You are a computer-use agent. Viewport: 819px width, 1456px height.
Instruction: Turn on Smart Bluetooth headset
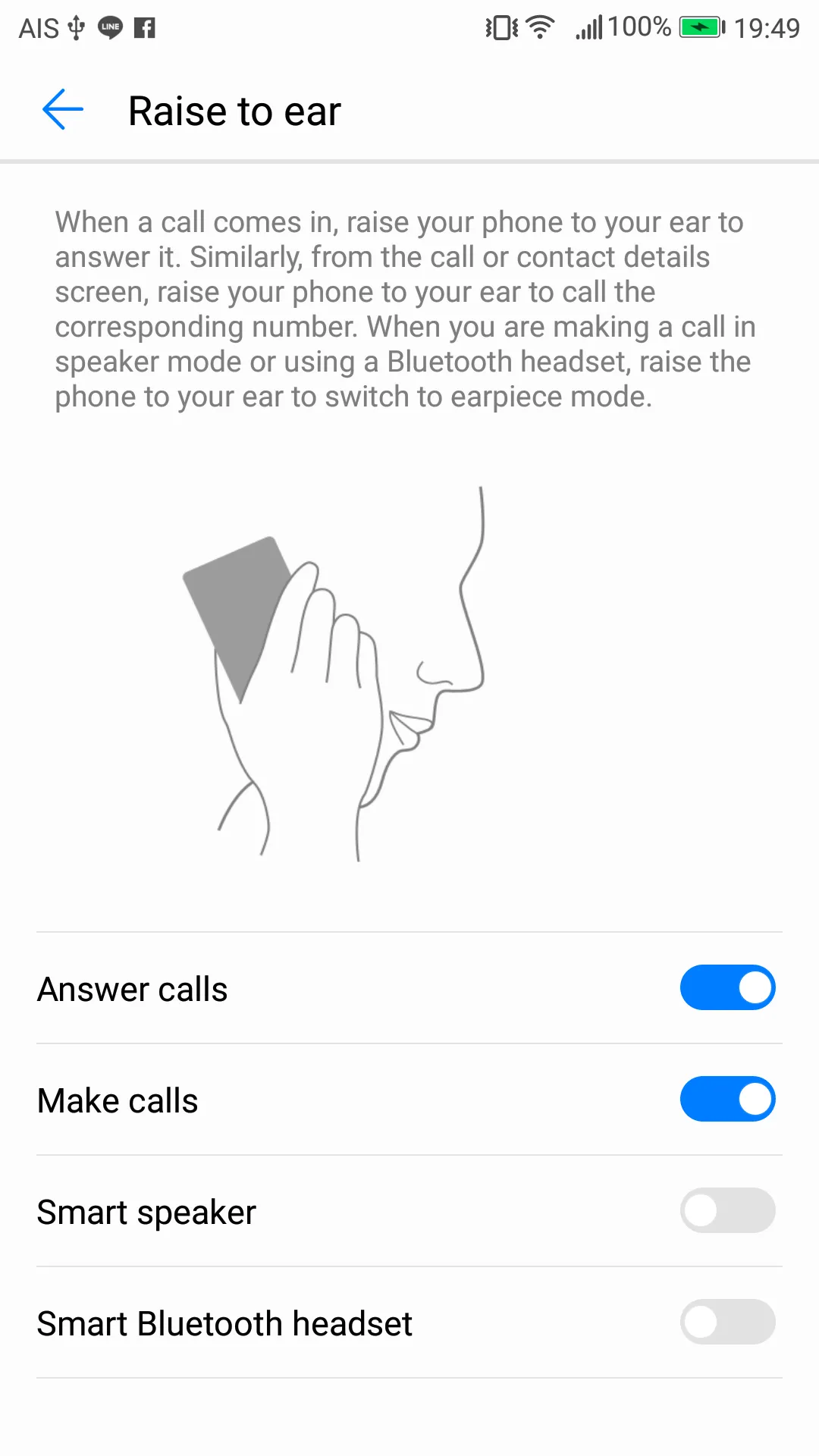[726, 1322]
